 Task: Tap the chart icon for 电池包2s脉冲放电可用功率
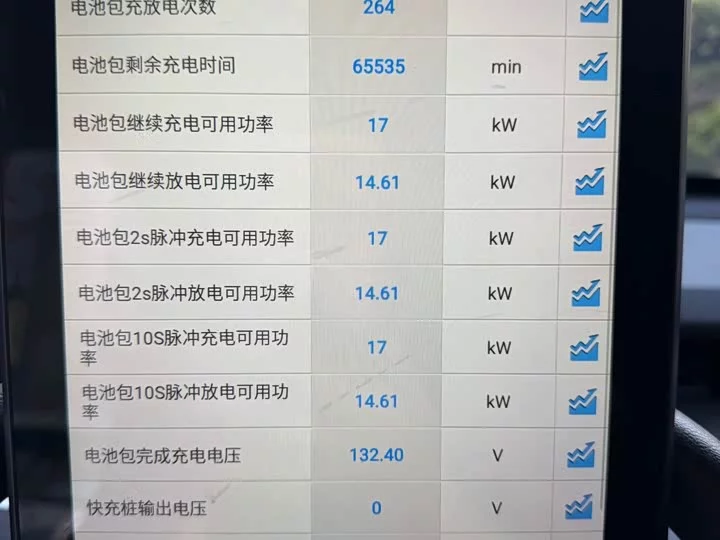pyautogui.click(x=586, y=293)
